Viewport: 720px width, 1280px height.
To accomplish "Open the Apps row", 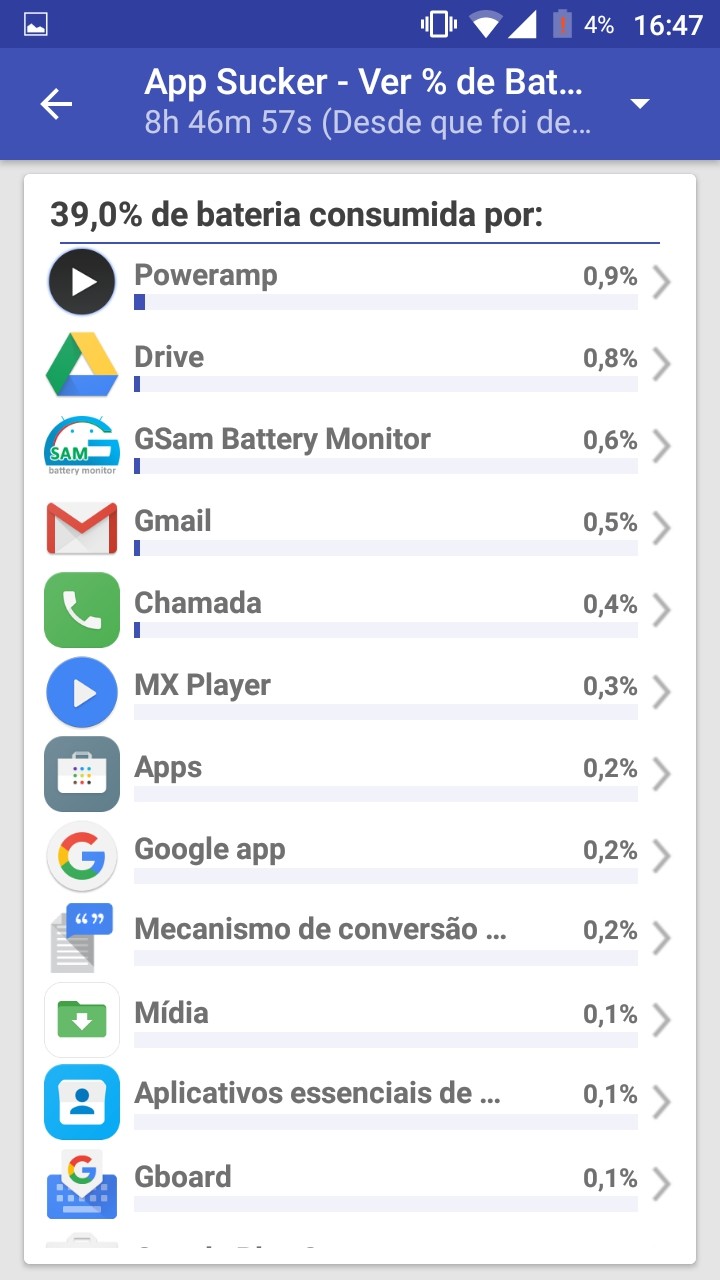I will point(360,775).
